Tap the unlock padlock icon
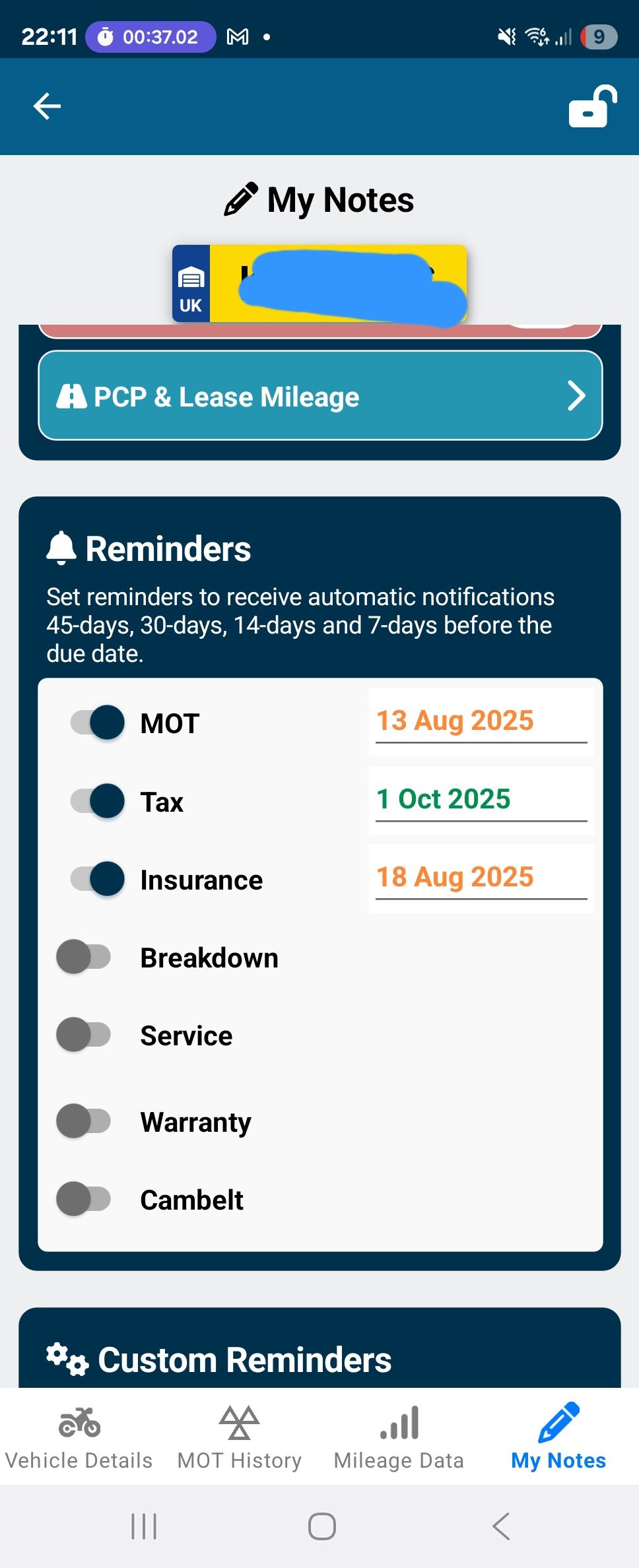This screenshot has height=1568, width=639. tap(592, 106)
